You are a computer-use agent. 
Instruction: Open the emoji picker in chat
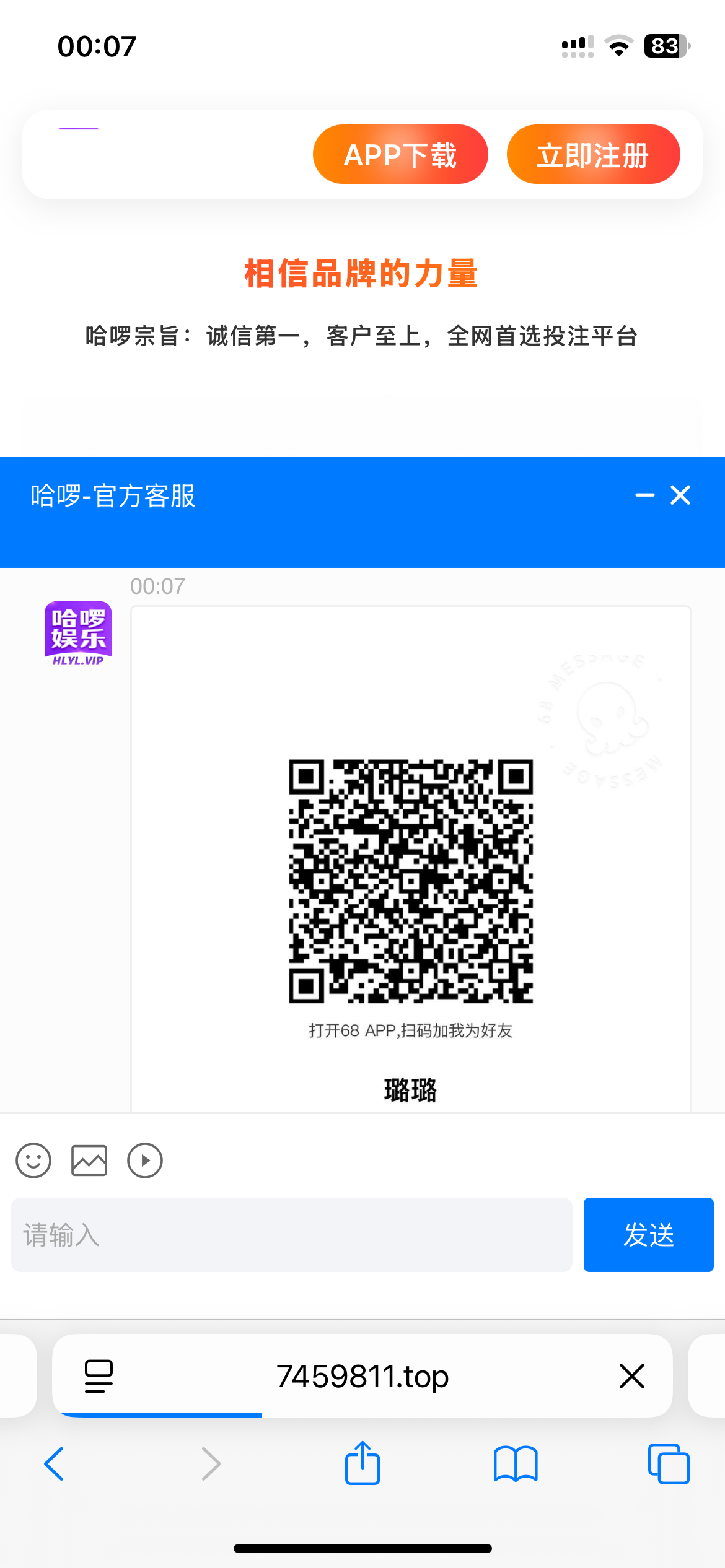coord(33,1161)
